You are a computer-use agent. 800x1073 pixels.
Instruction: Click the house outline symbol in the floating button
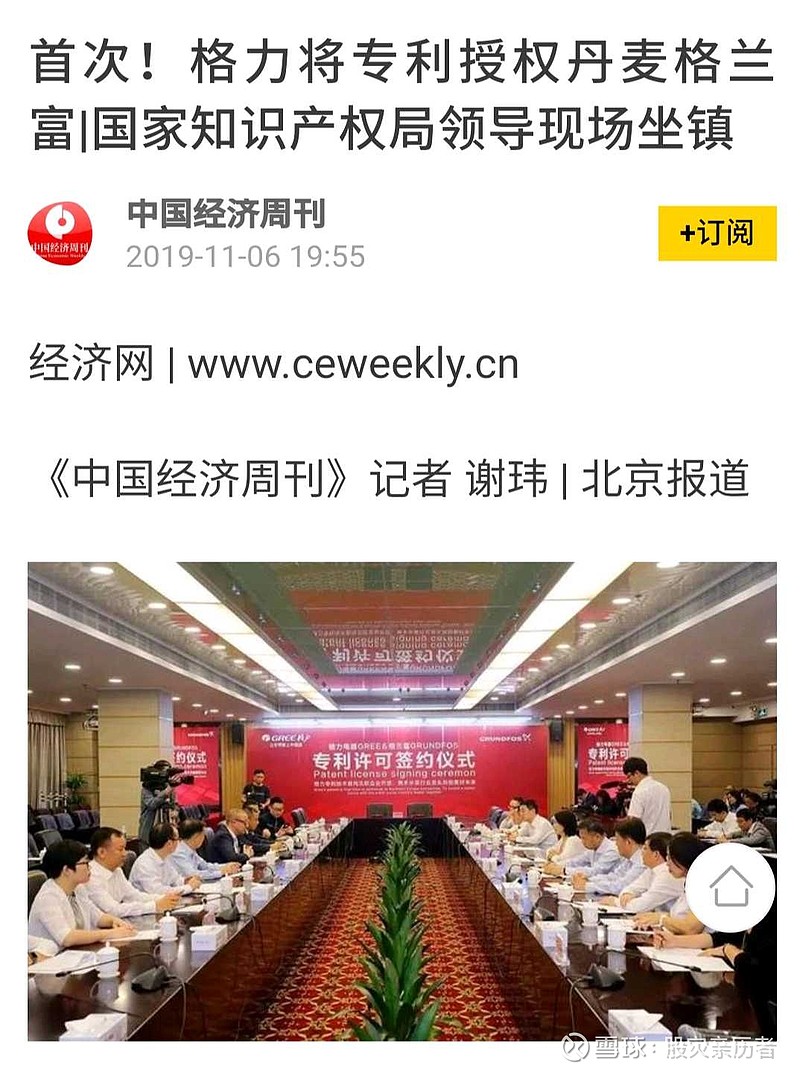(731, 887)
